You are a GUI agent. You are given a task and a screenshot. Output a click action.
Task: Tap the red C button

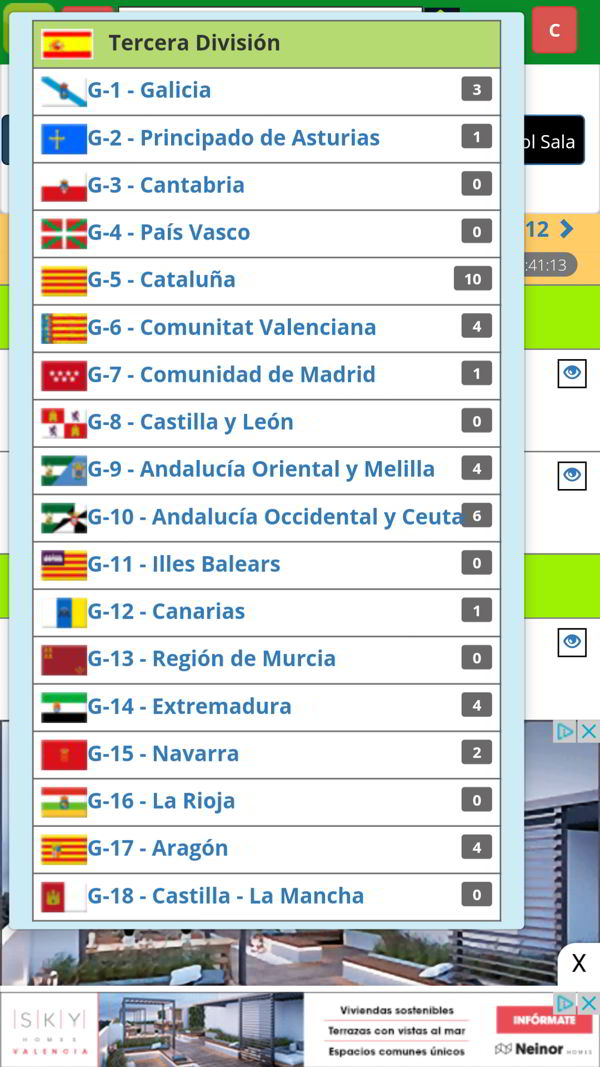point(554,30)
